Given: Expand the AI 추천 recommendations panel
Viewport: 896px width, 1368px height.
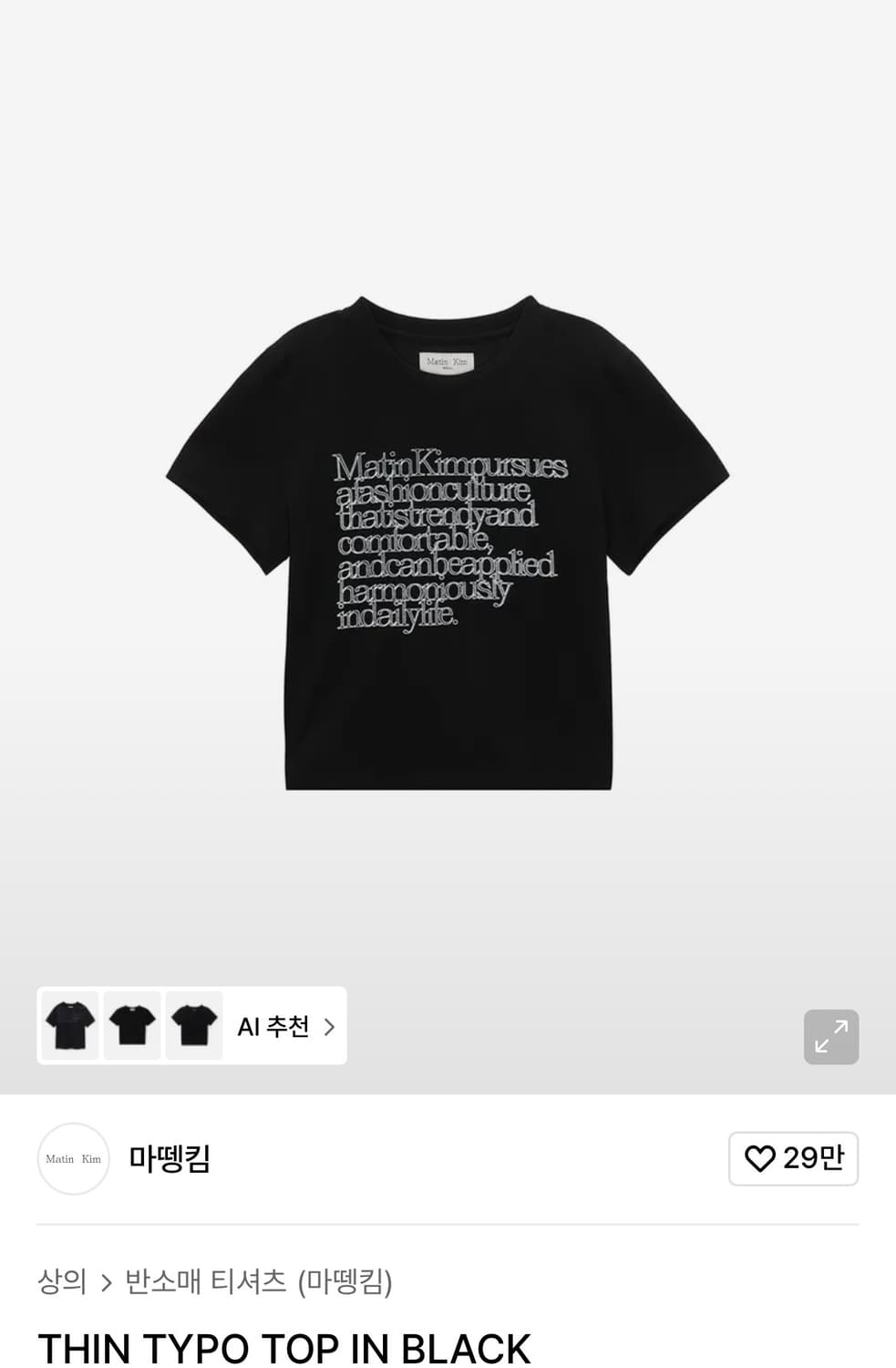Looking at the screenshot, I should pyautogui.click(x=273, y=1025).
